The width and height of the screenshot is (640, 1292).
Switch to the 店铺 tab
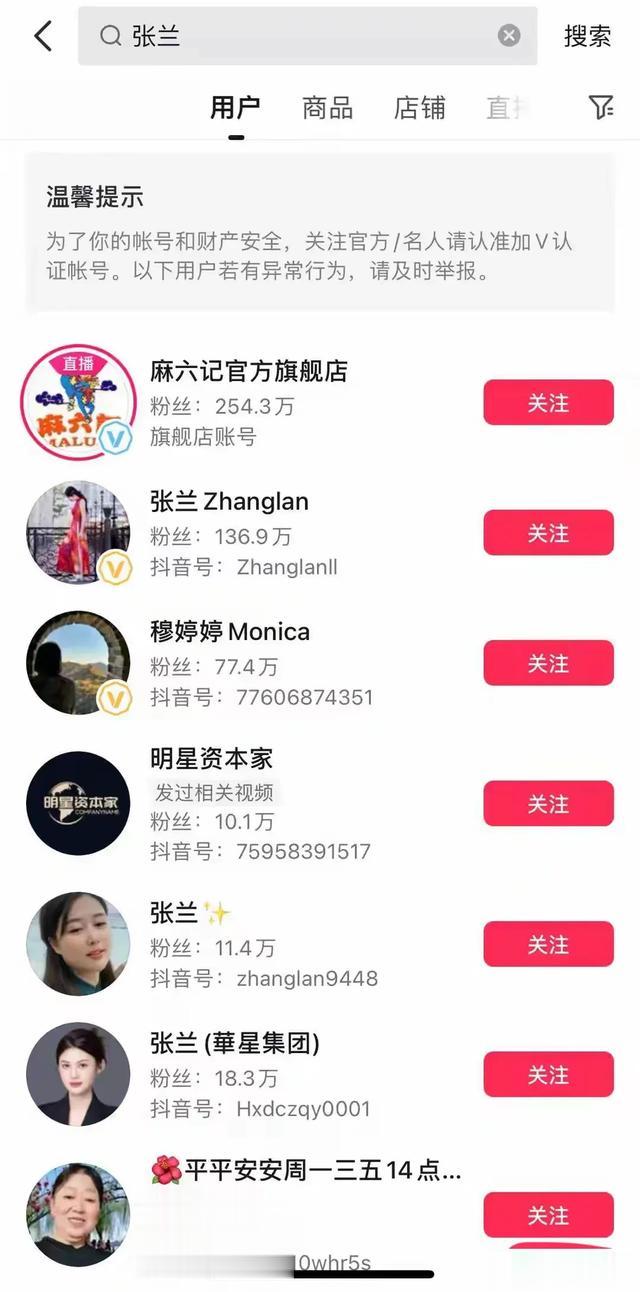coord(419,108)
